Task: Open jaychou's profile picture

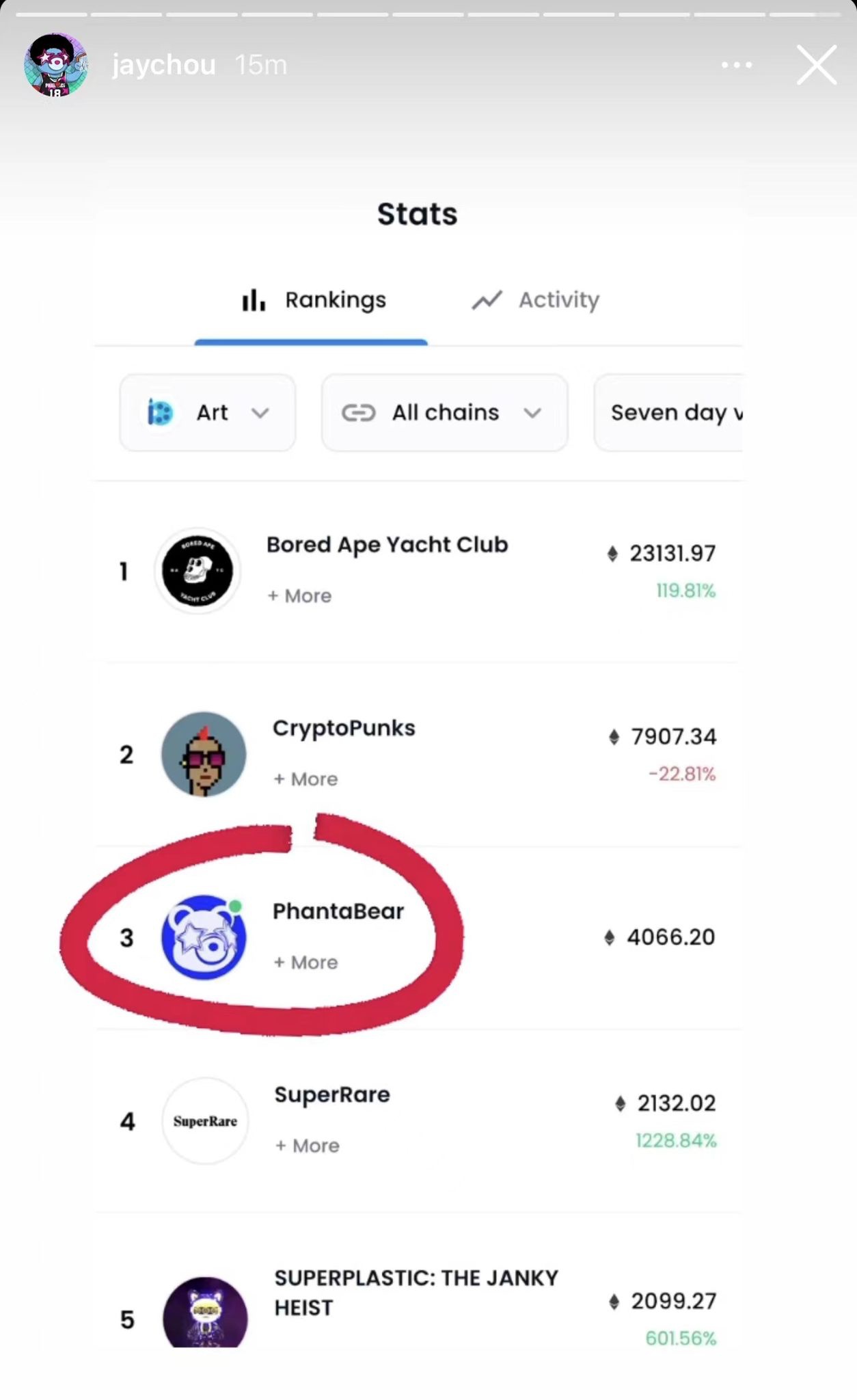Action: pos(56,65)
